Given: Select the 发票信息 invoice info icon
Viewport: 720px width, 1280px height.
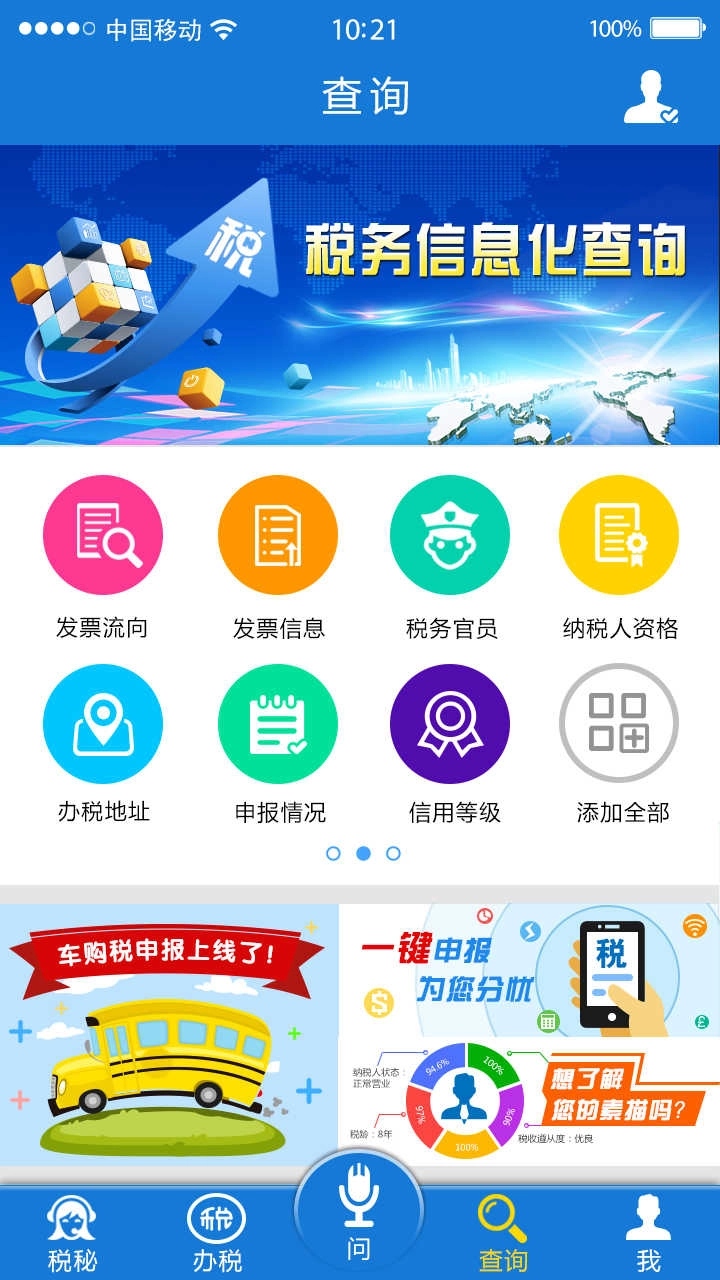Looking at the screenshot, I should [x=277, y=535].
